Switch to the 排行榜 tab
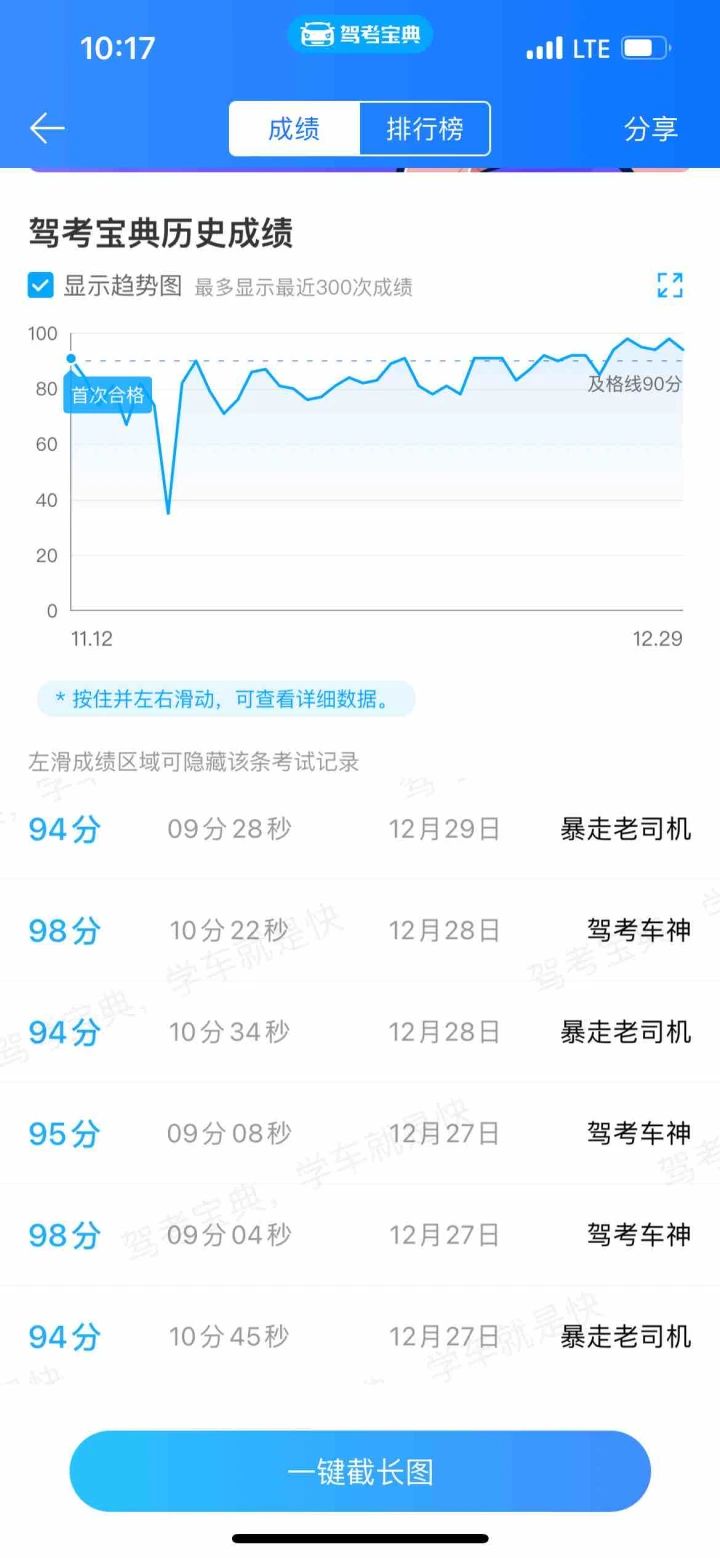Viewport: 720px width, 1558px height. (425, 129)
